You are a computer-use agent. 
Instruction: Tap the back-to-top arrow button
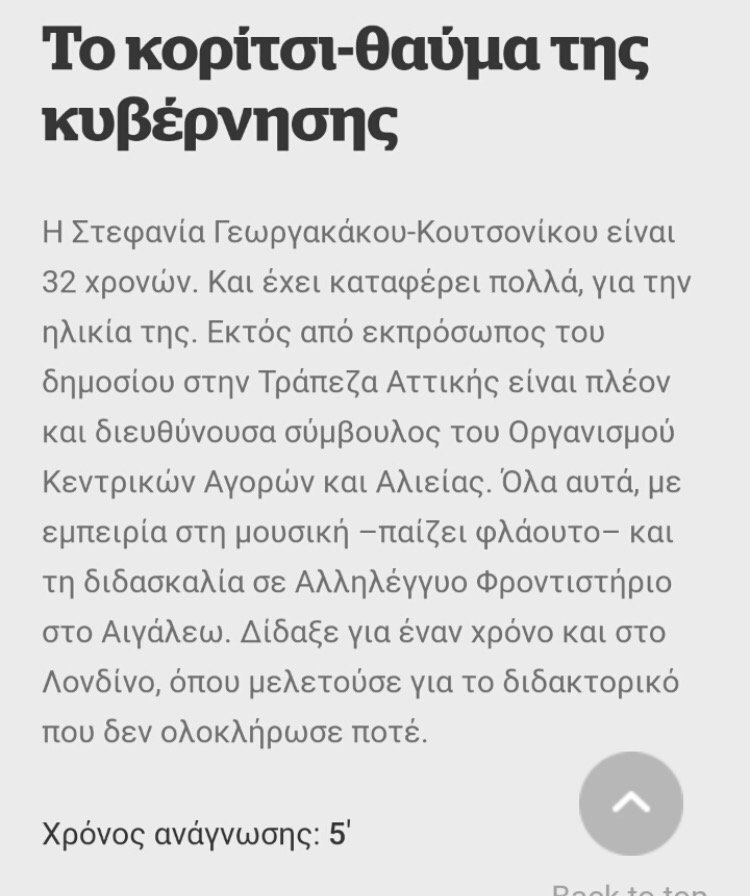click(x=631, y=803)
